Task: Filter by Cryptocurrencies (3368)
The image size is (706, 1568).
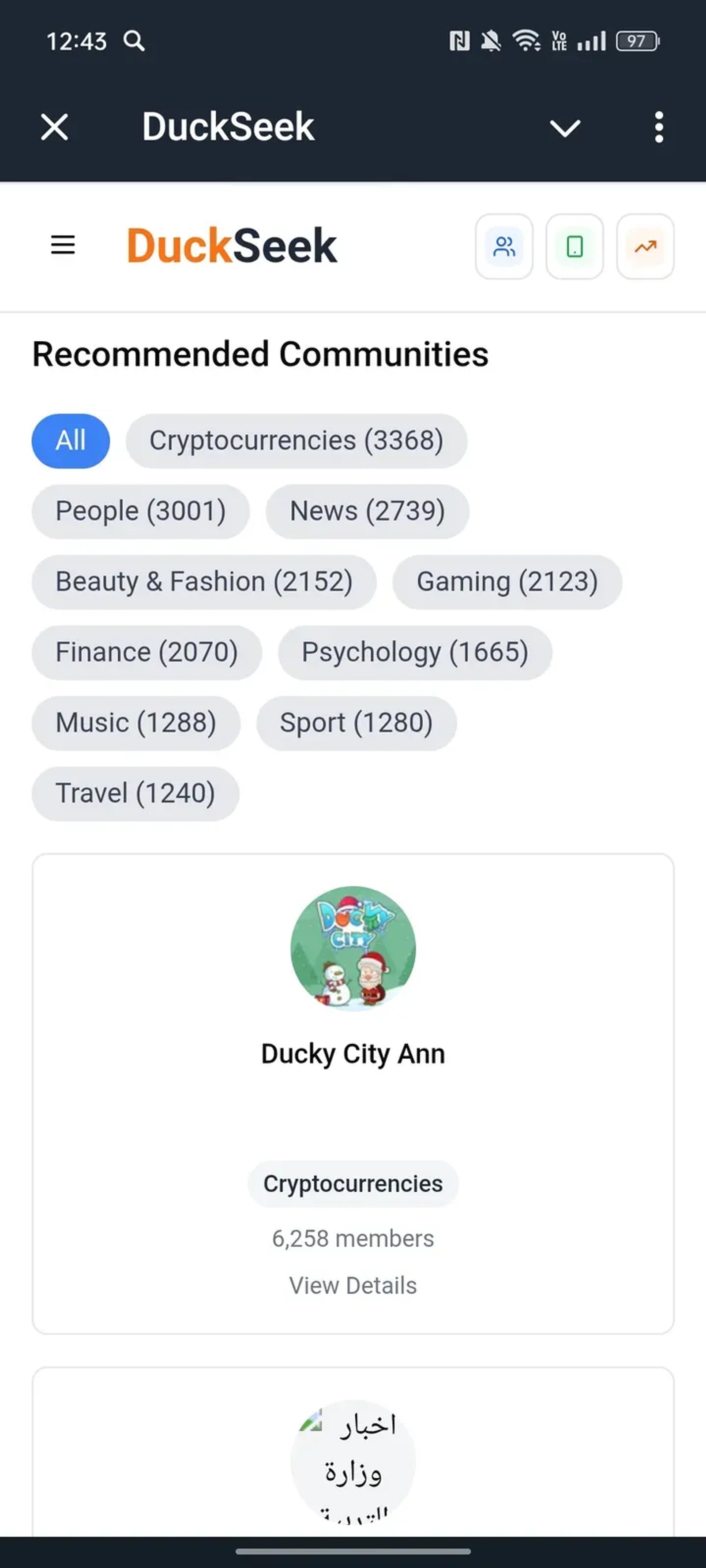Action: point(297,441)
